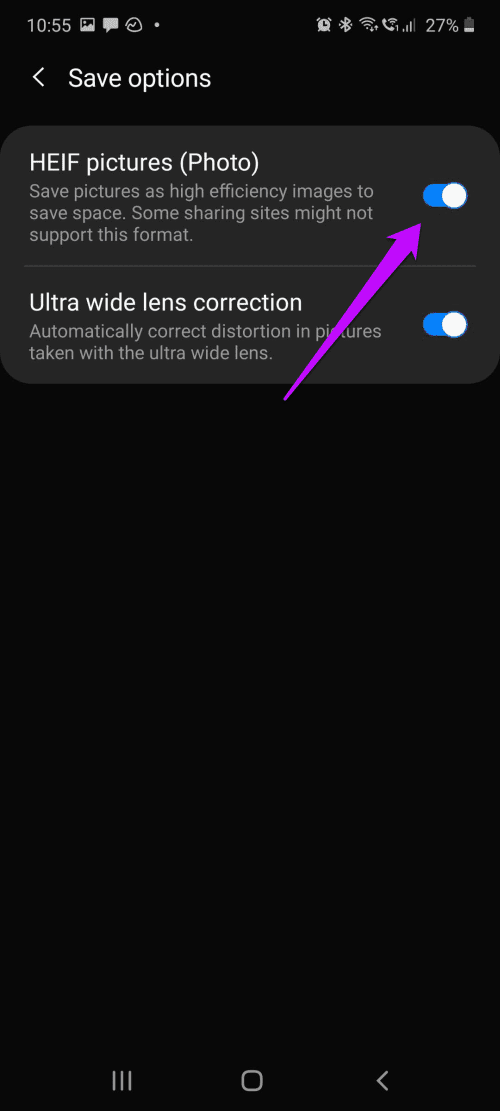The image size is (500, 1111).
Task: Tap the system back button
Action: click(382, 1081)
